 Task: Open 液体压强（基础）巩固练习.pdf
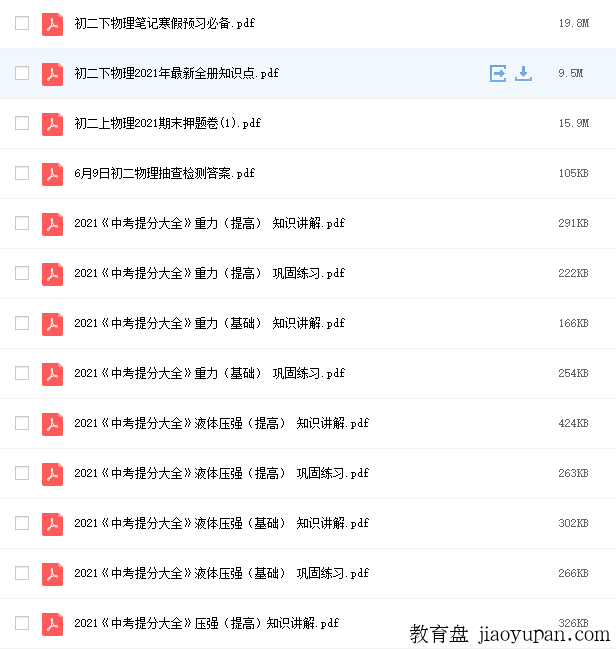[x=221, y=573]
